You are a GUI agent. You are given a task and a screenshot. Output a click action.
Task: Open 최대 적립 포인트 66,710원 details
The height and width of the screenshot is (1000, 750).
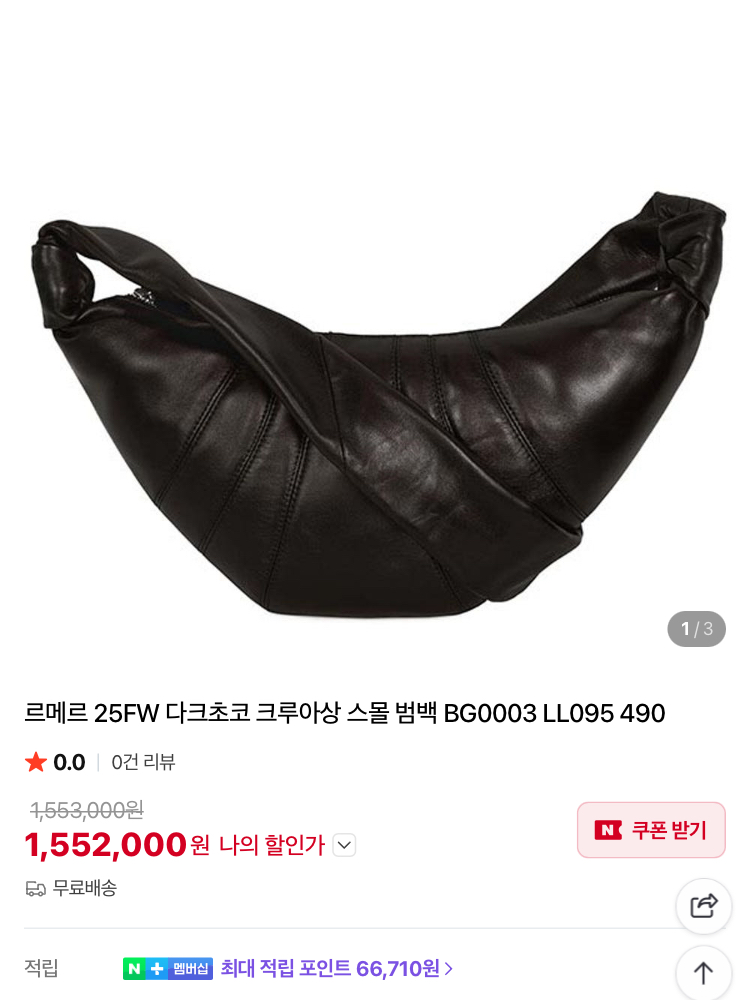point(337,969)
